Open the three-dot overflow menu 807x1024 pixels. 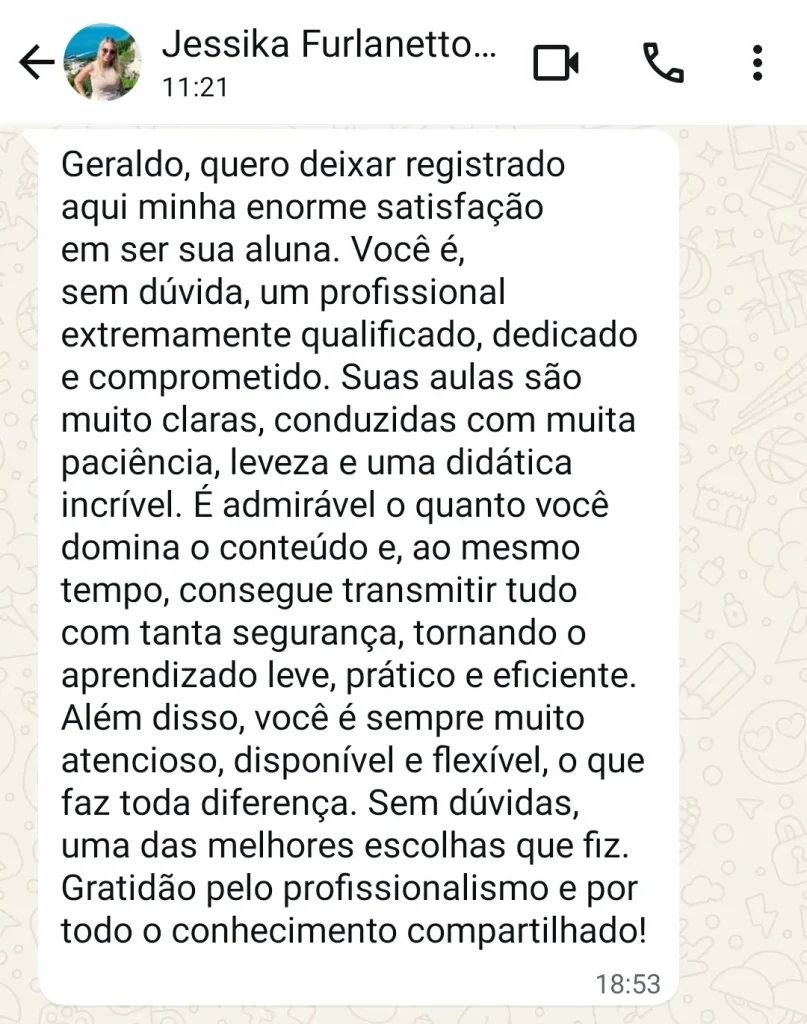click(x=757, y=63)
